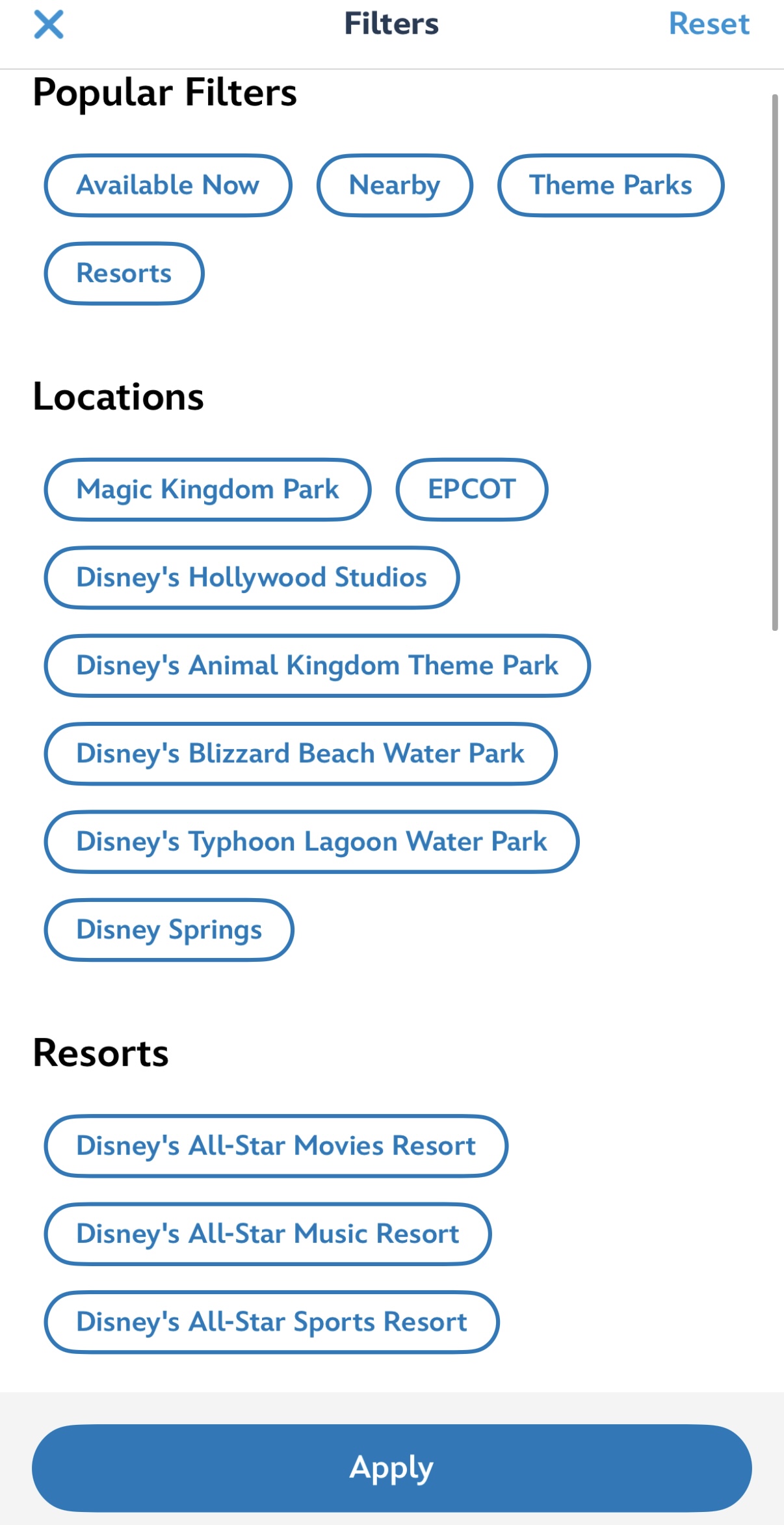Filter by Nearby

pyautogui.click(x=395, y=185)
